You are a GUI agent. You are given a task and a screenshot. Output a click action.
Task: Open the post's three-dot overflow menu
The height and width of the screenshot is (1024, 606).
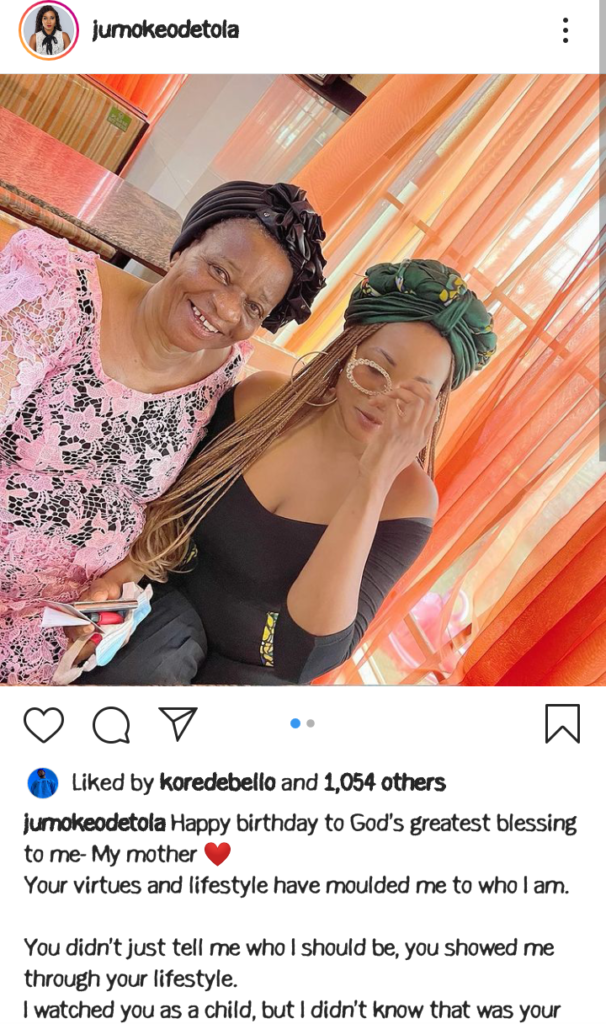(x=565, y=31)
